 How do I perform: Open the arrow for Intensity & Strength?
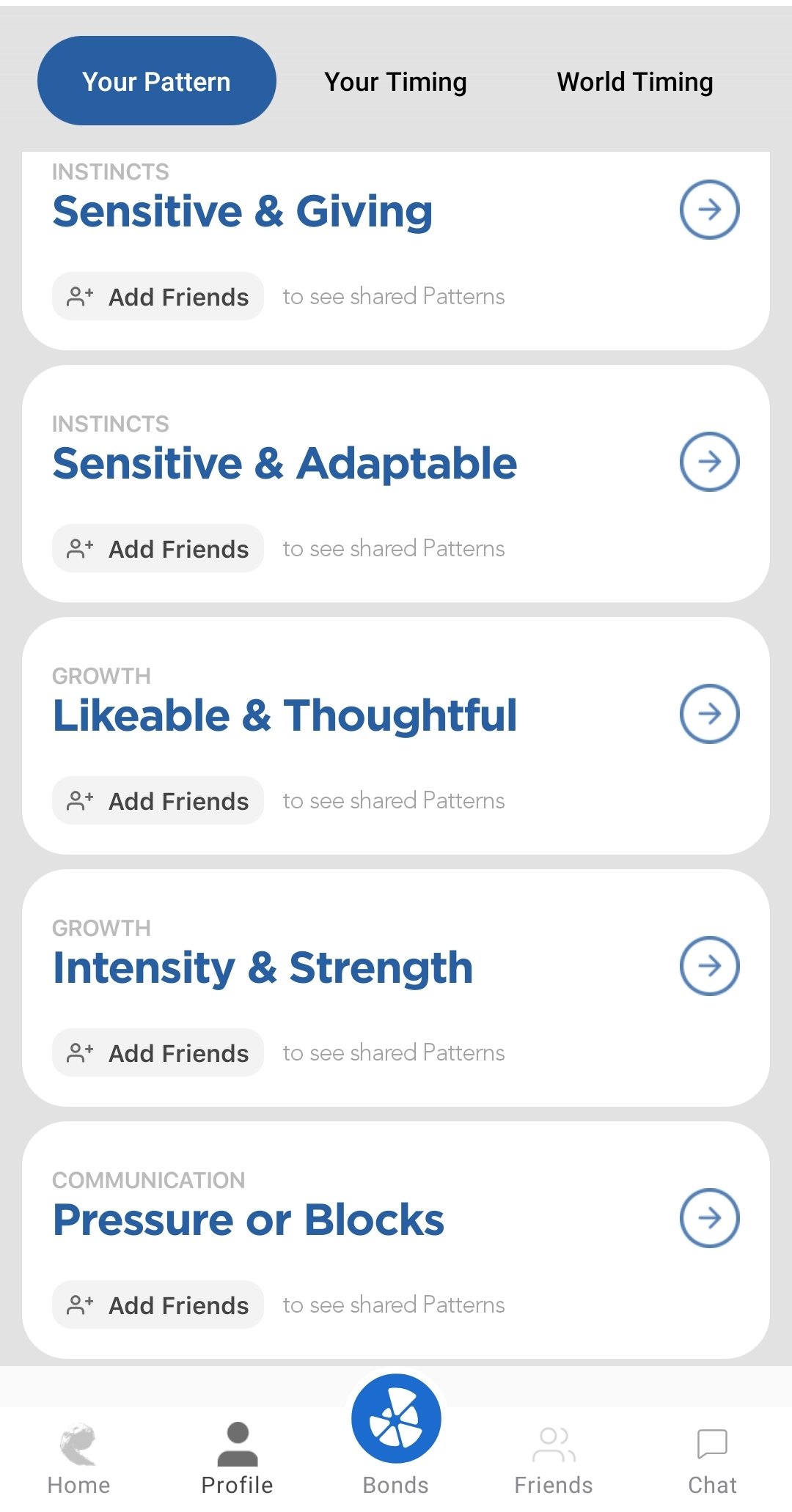(709, 966)
